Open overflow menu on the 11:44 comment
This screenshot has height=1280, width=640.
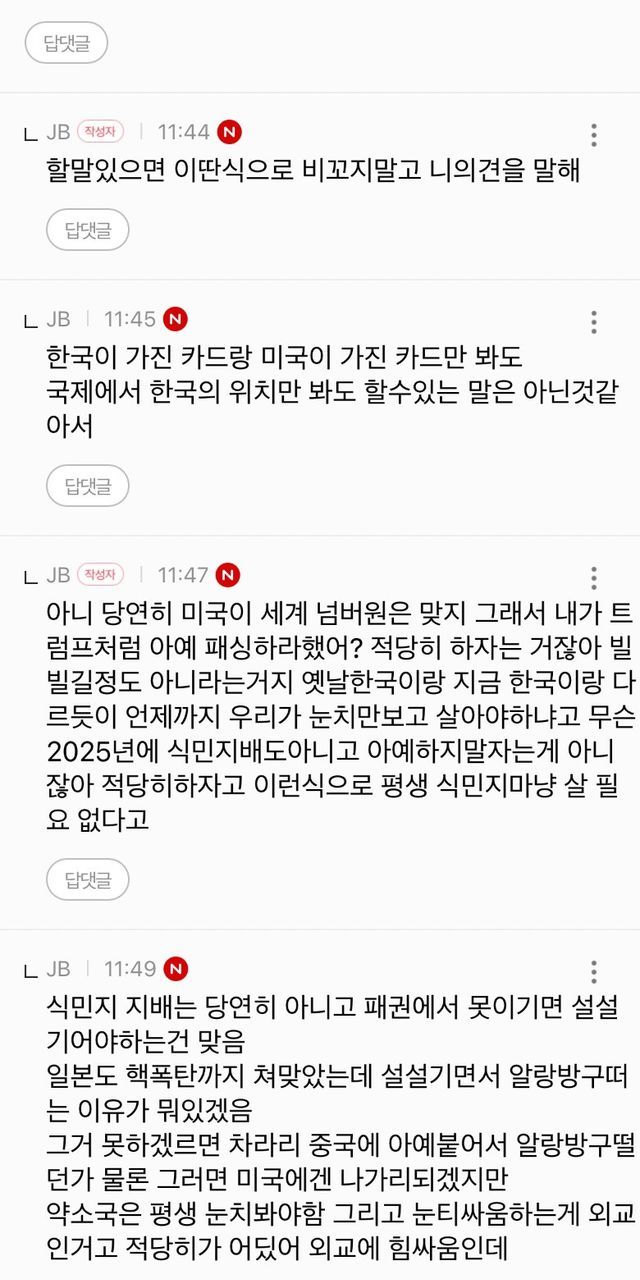click(594, 135)
